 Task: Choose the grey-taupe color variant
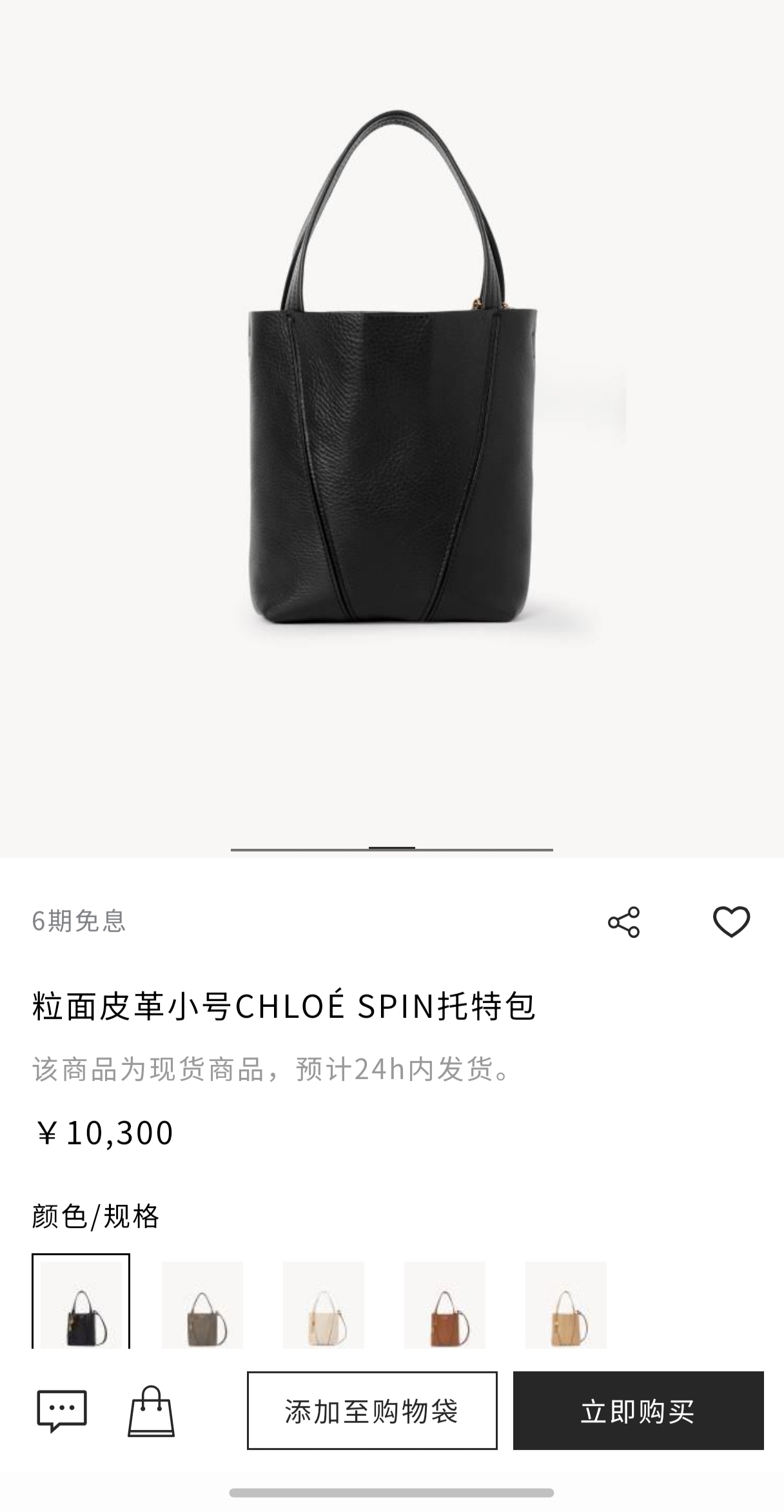click(x=202, y=1304)
